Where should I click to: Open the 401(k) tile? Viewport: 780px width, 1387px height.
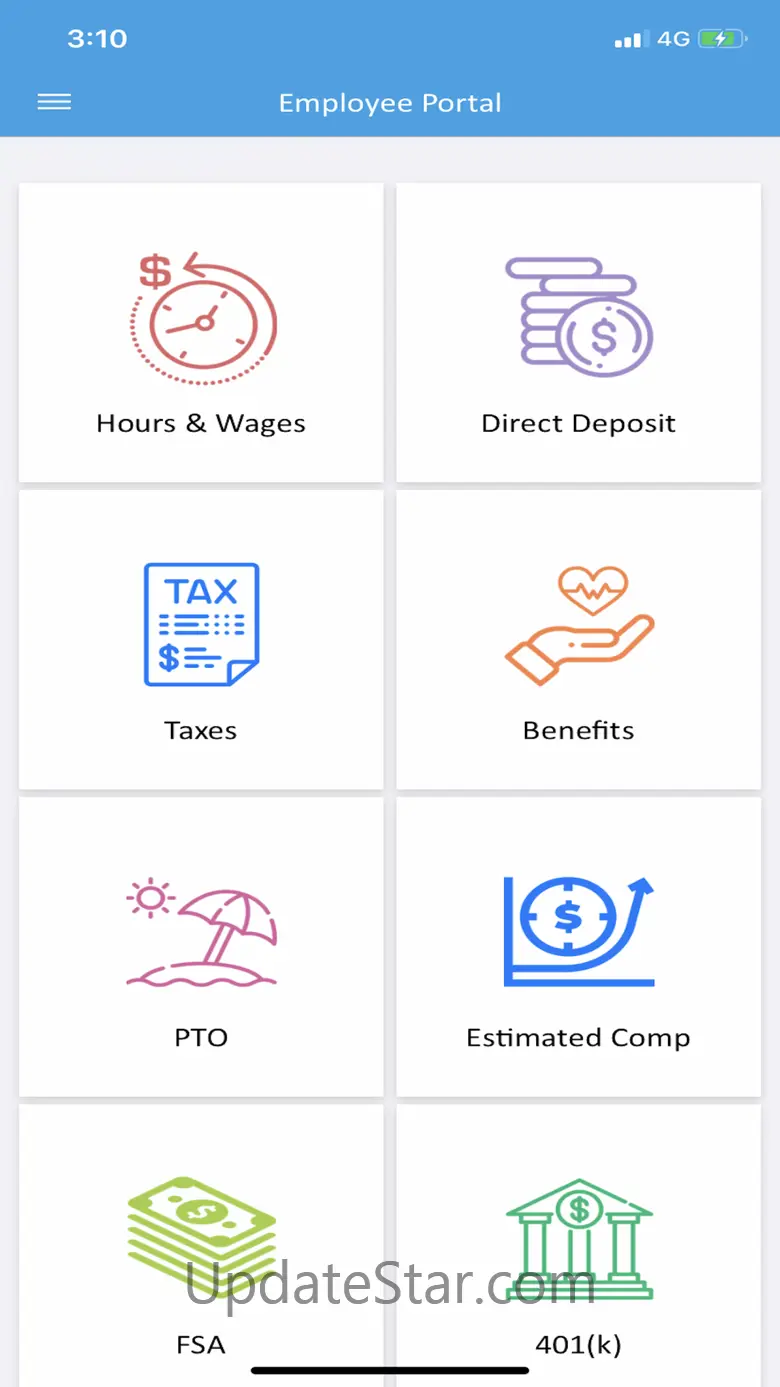pos(578,1245)
